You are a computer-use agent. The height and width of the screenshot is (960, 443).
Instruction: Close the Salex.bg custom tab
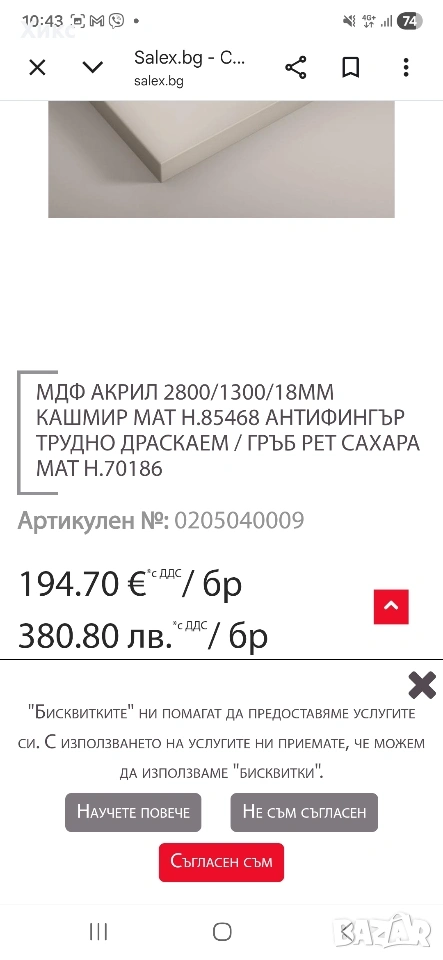pyautogui.click(x=37, y=67)
